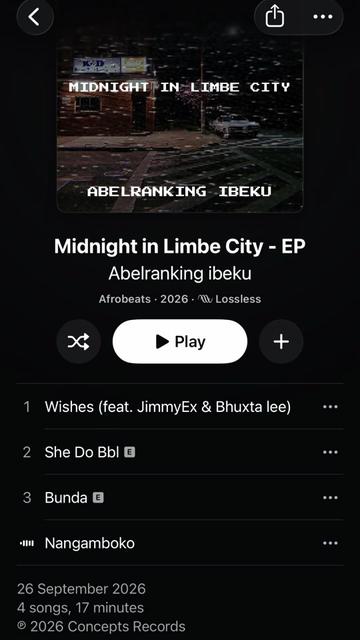This screenshot has height=640, width=360.
Task: Open the album overflow menu at top
Action: pos(323,17)
